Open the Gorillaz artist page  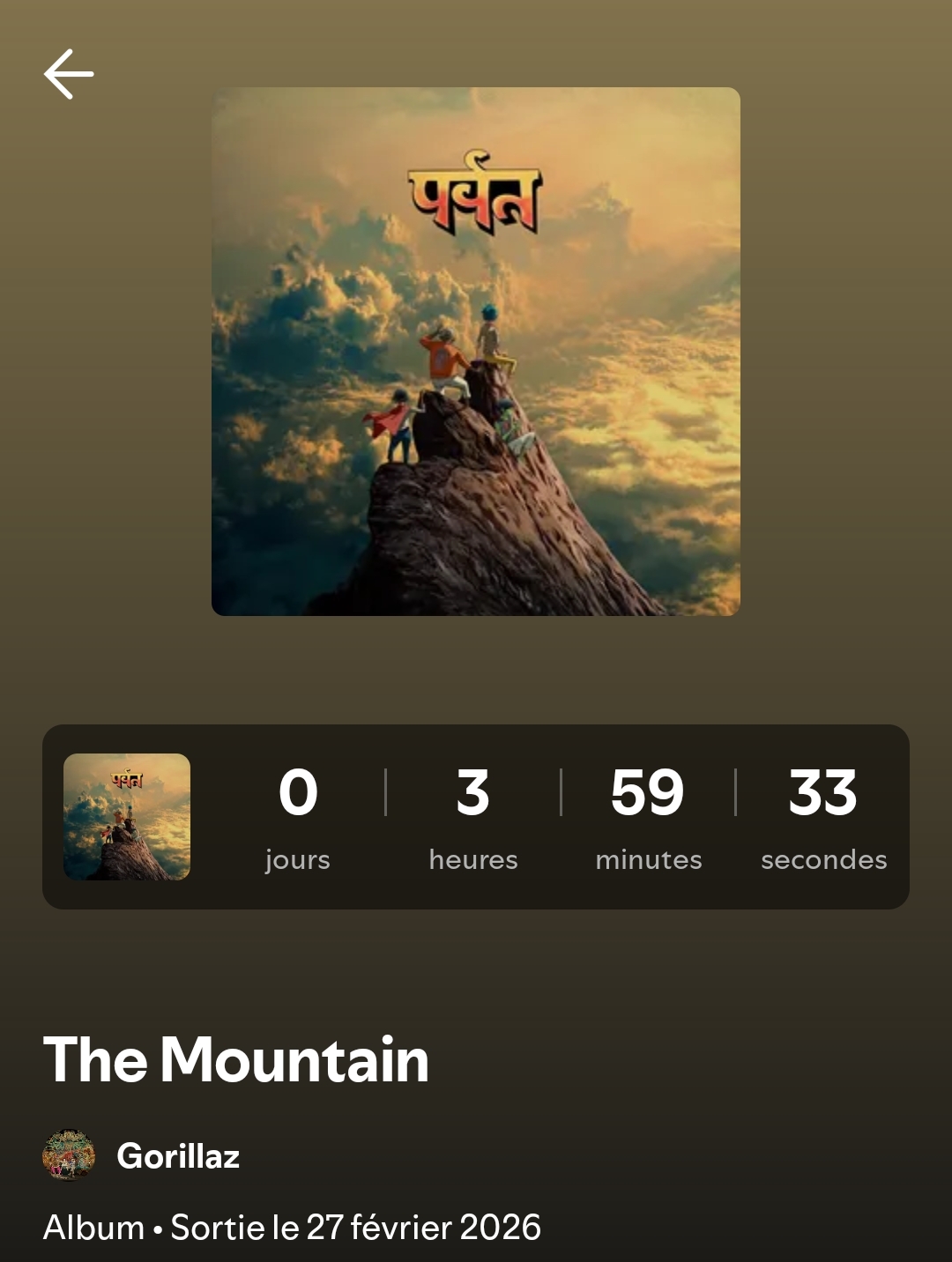click(177, 1155)
